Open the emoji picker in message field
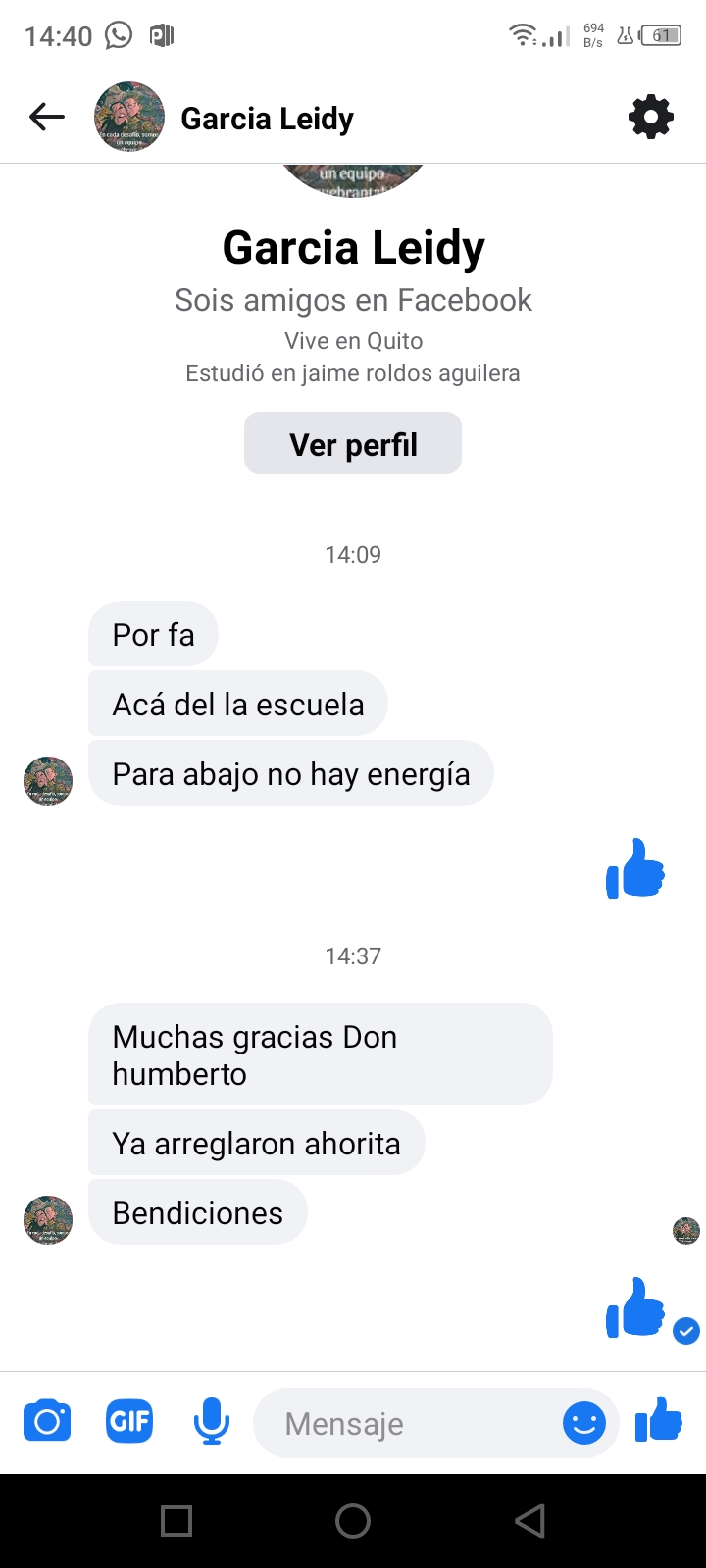The height and width of the screenshot is (1568, 706). [584, 1422]
